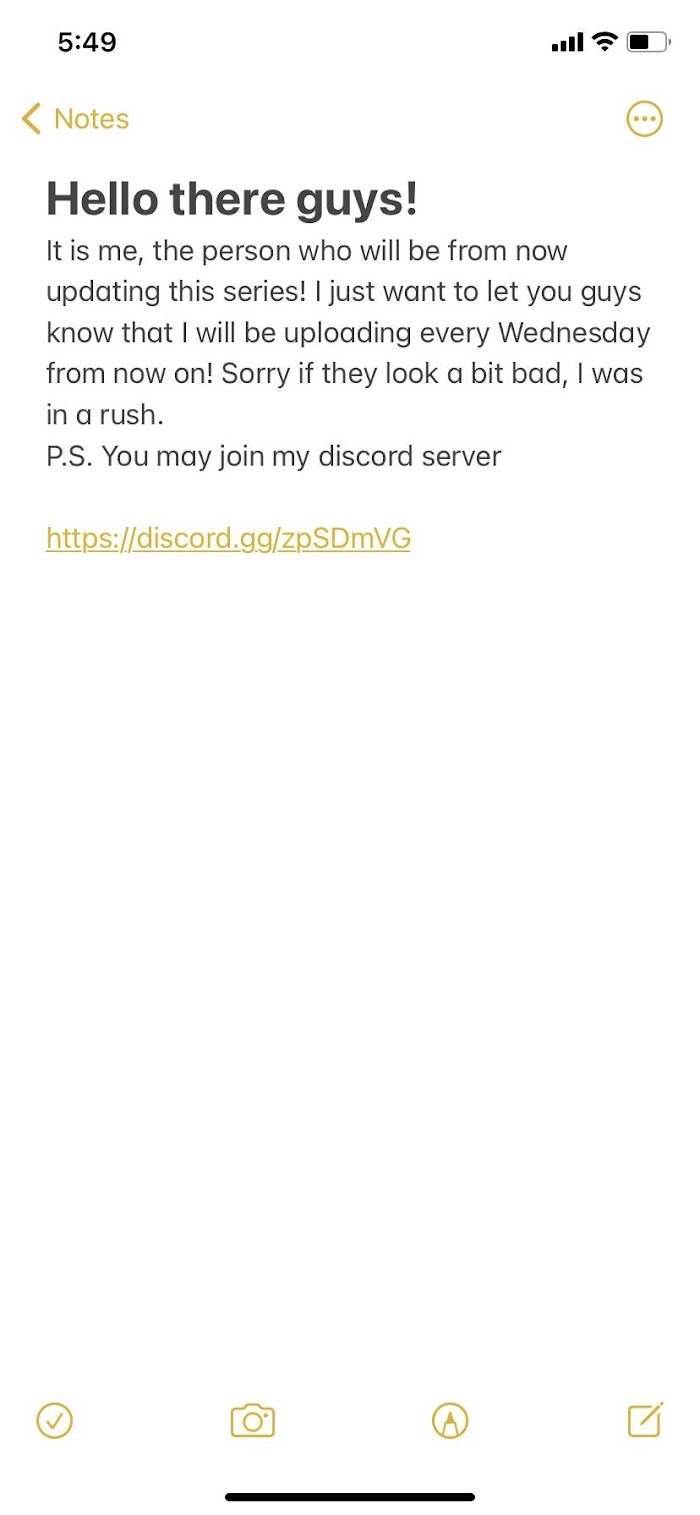
Task: Open the camera attachment option
Action: point(252,1420)
